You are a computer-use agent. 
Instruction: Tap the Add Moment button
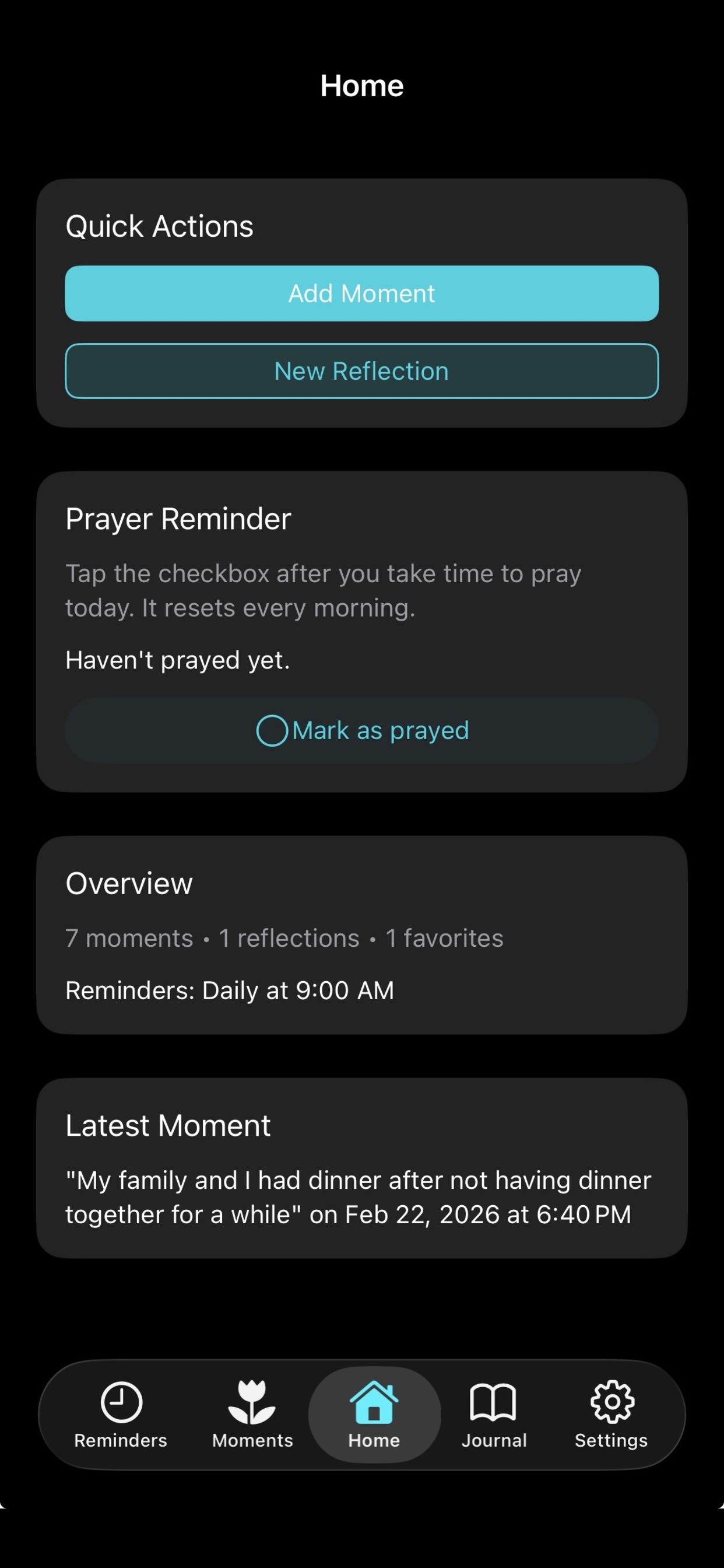361,293
